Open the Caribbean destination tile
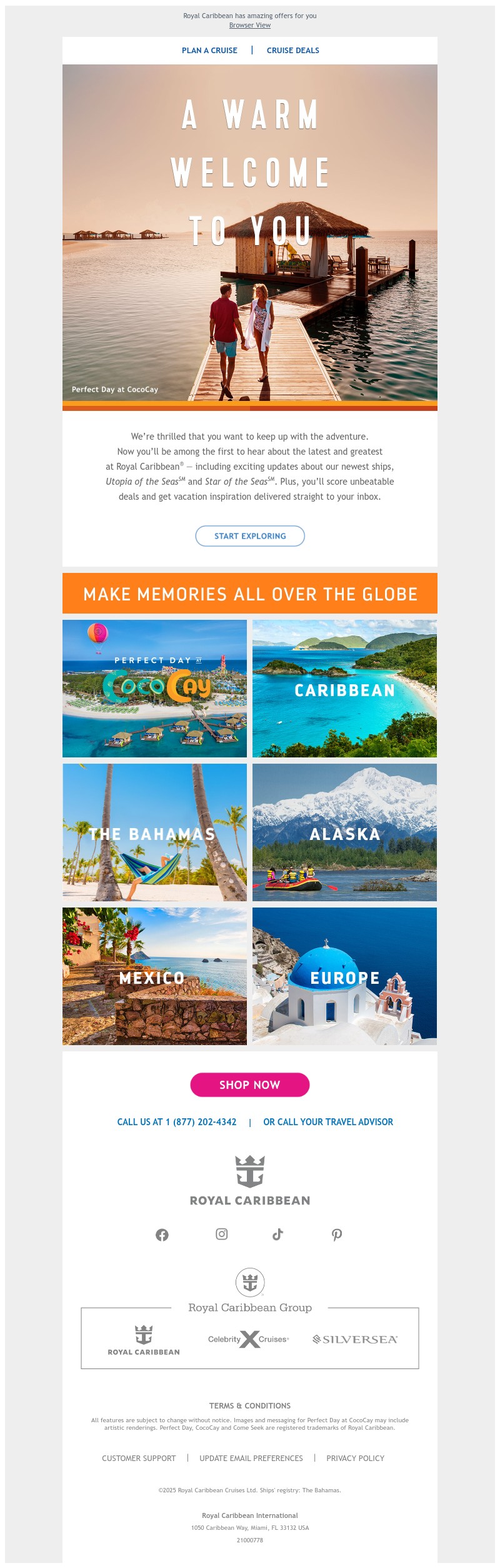Image resolution: width=500 pixels, height=1568 pixels. tap(344, 688)
